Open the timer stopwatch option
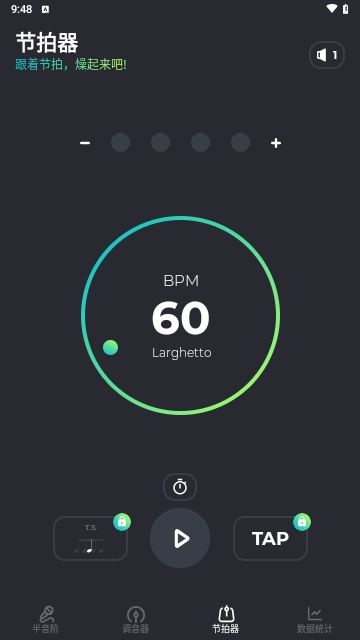Image resolution: width=360 pixels, height=640 pixels. pyautogui.click(x=180, y=487)
